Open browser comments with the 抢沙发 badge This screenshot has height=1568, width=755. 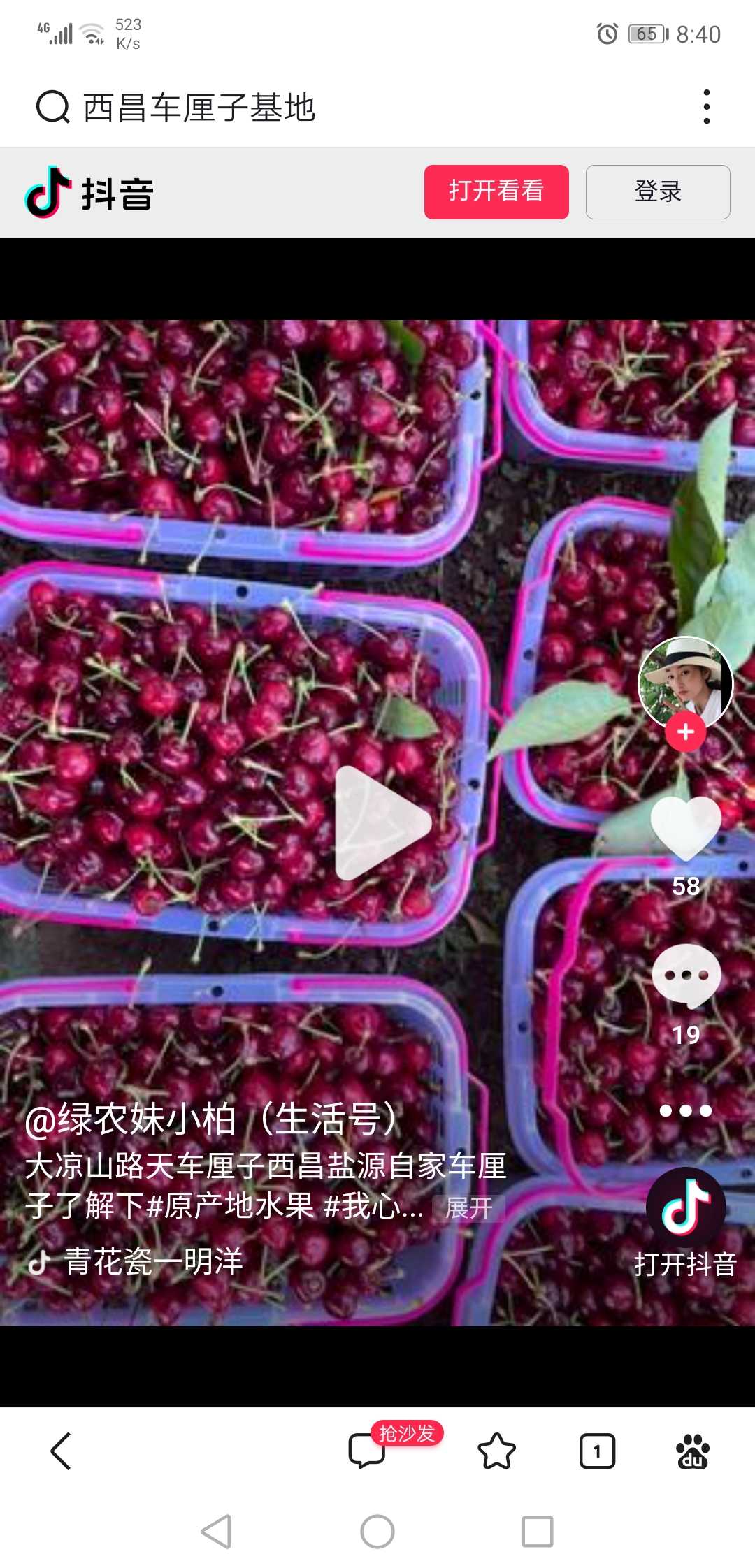coord(395,1446)
